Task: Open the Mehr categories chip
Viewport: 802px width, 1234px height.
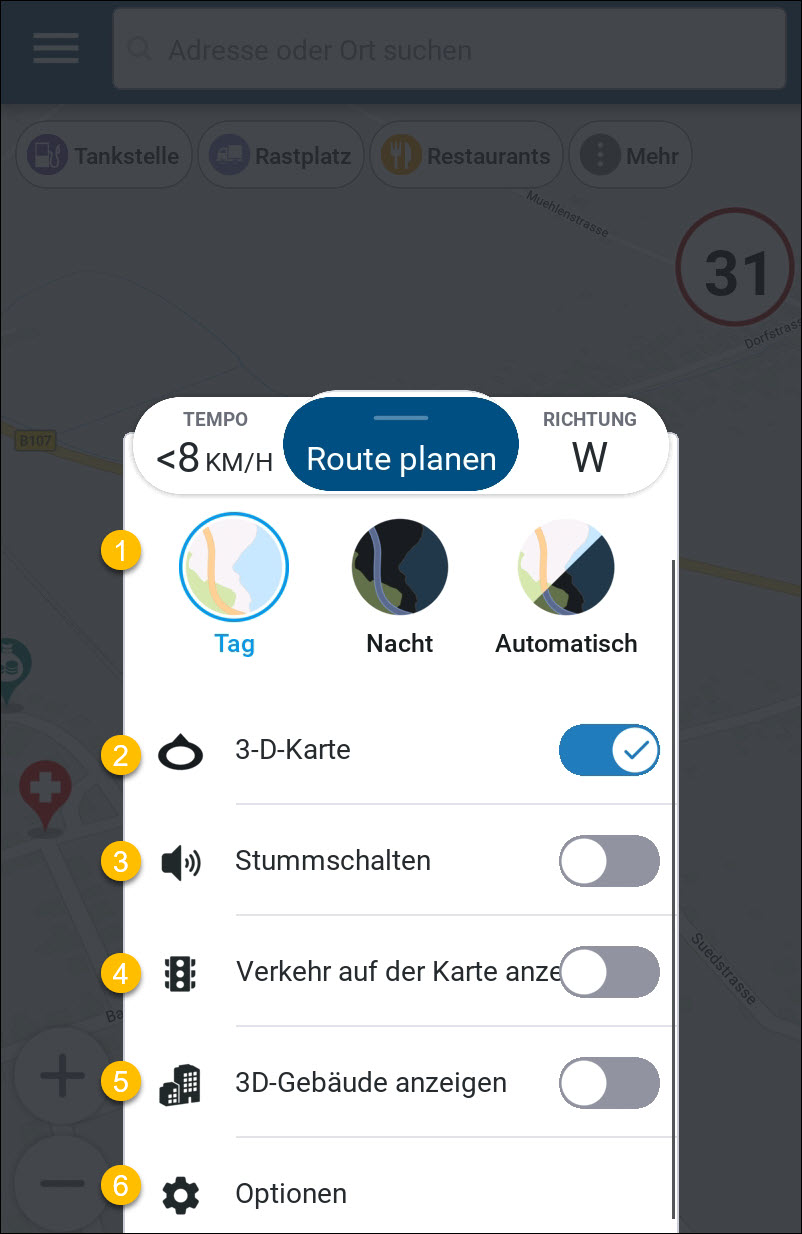Action: click(x=630, y=156)
